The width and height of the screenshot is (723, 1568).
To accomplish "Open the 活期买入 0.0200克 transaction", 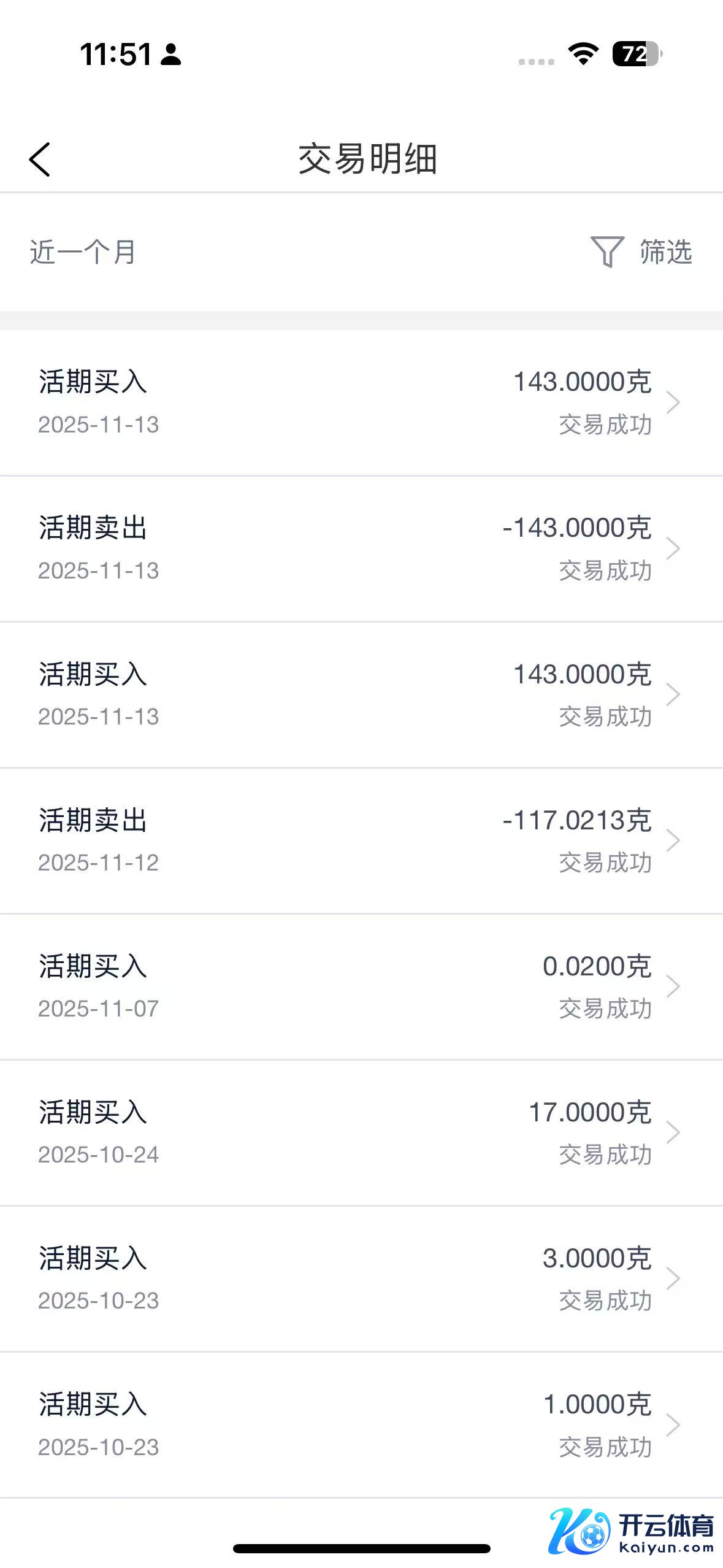I will click(x=361, y=986).
